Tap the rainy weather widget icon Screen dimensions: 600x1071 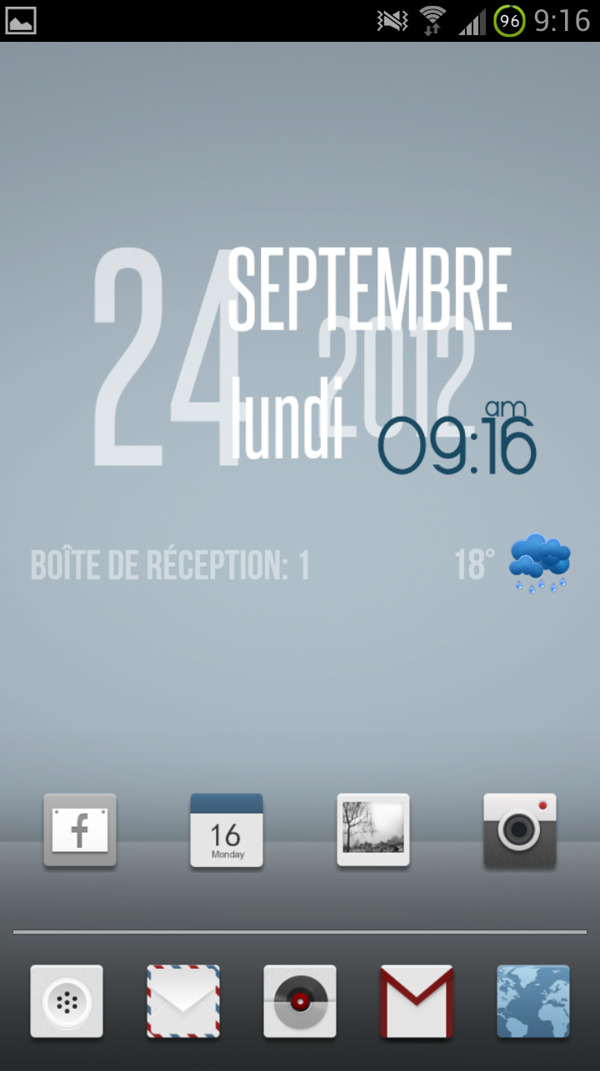pyautogui.click(x=540, y=562)
